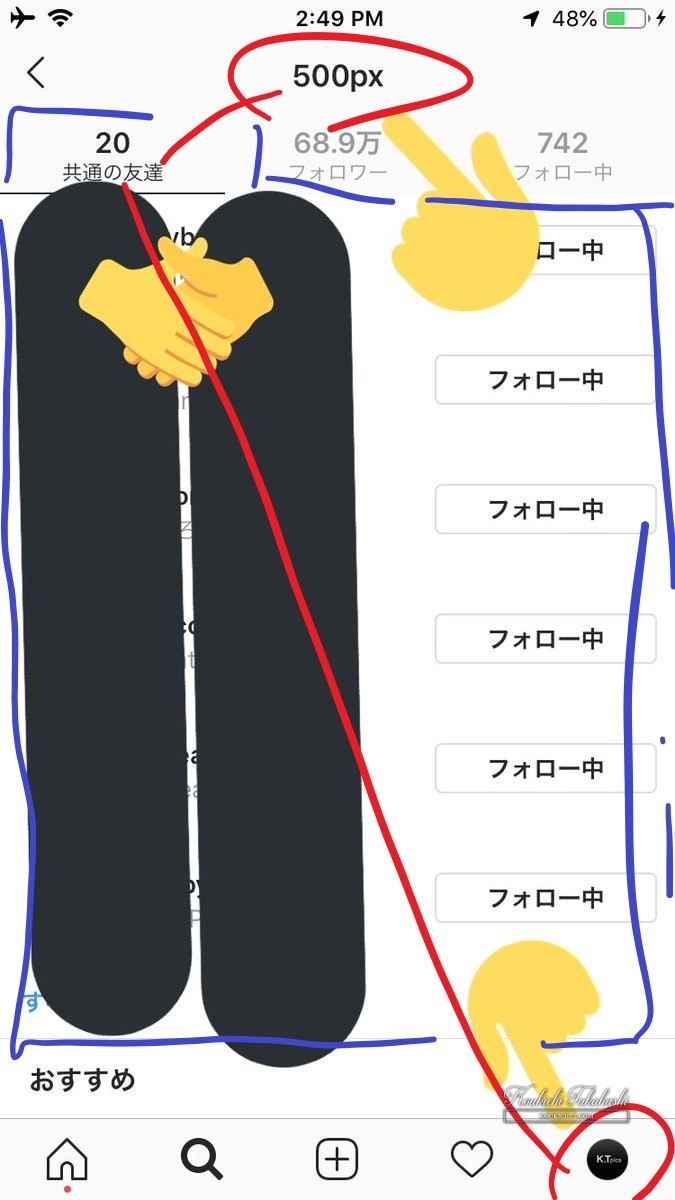Create a new post with plus icon
This screenshot has height=1200, width=675.
(x=337, y=1159)
